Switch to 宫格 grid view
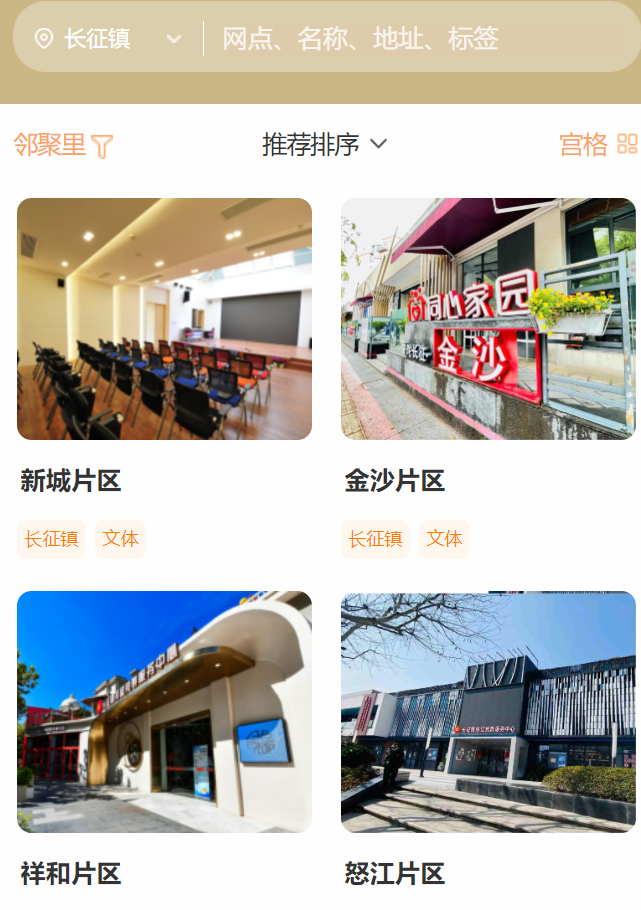Screen dimensions: 641x910 pos(597,145)
